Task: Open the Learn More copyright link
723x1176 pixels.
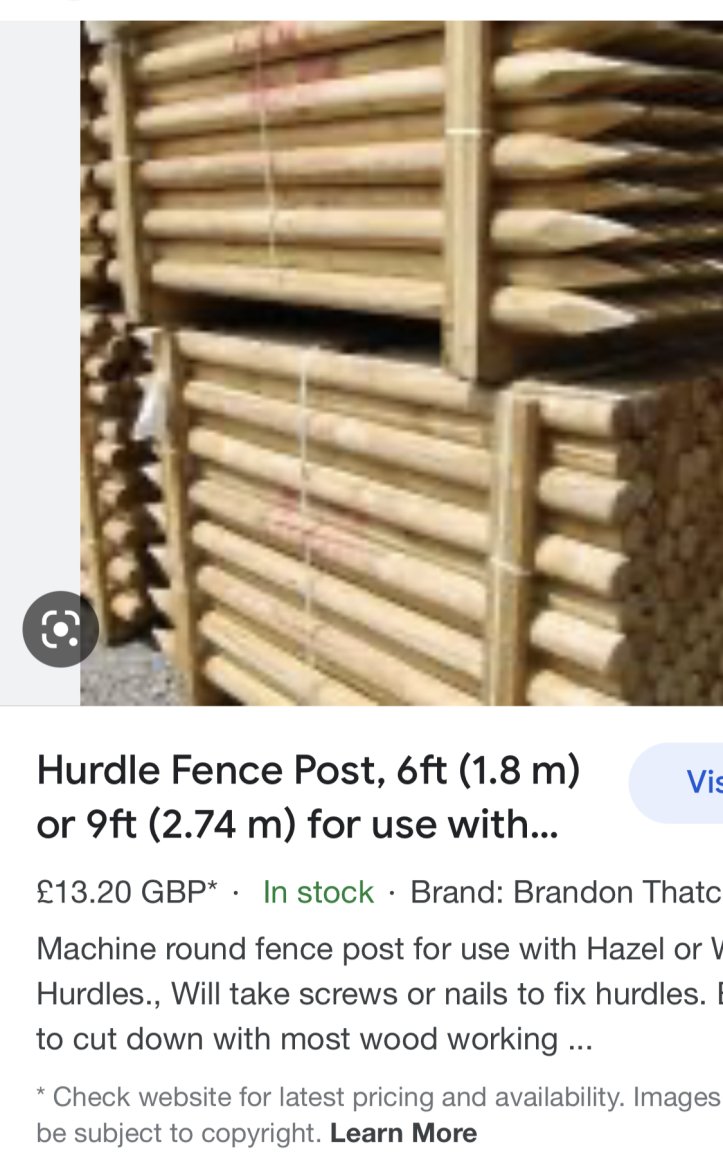Action: 403,1133
